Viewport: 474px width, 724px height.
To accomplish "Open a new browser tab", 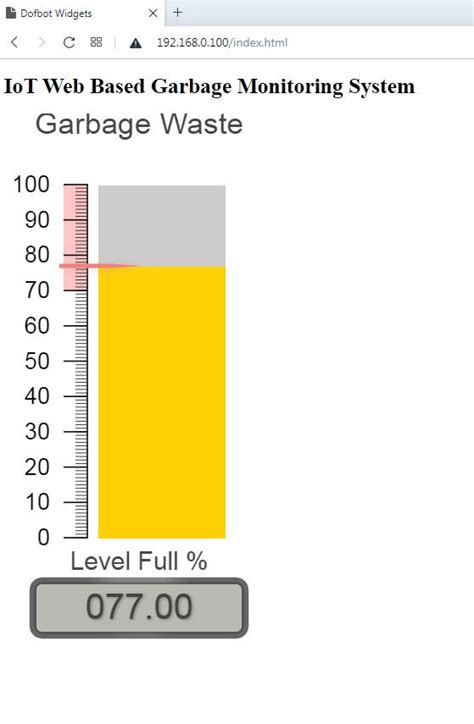I will coord(178,13).
